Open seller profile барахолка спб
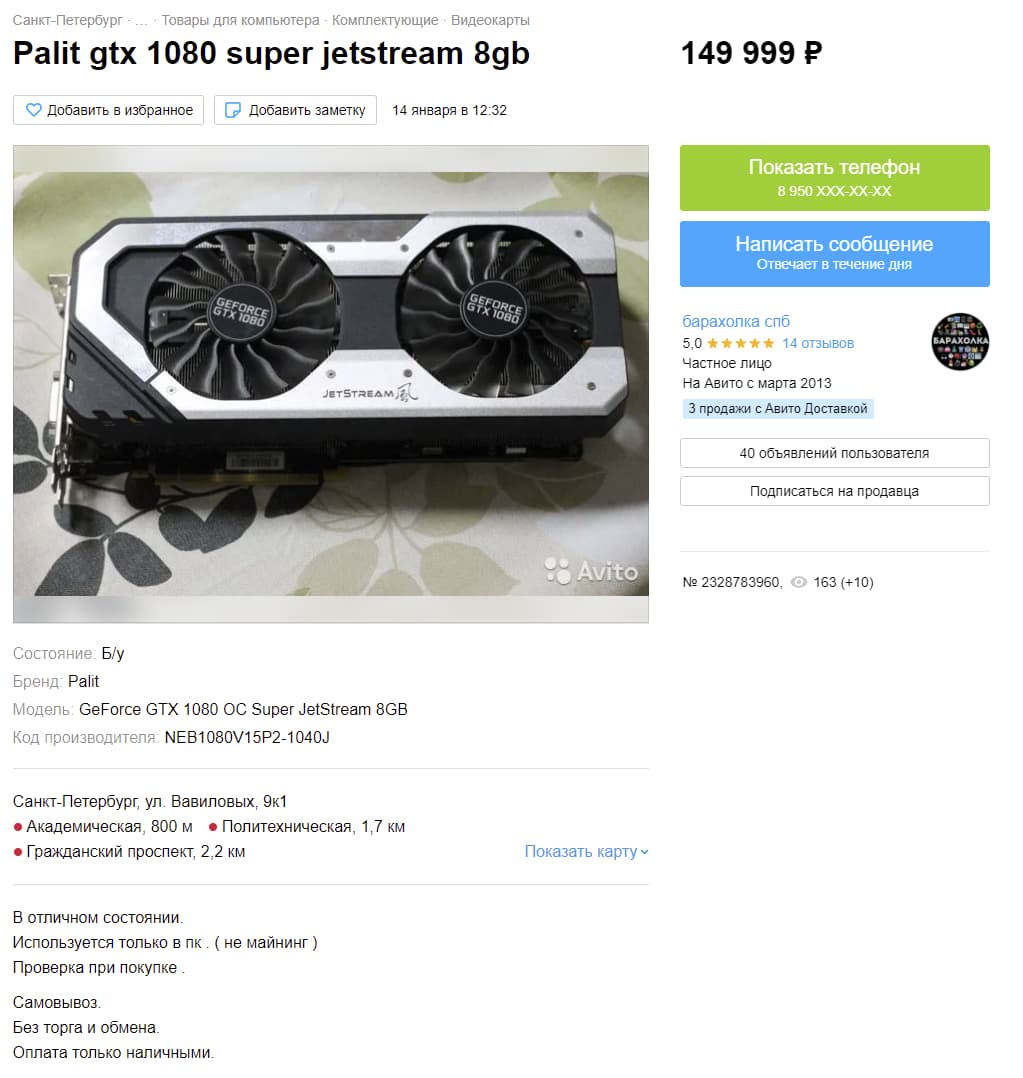The image size is (1023, 1078). [735, 321]
